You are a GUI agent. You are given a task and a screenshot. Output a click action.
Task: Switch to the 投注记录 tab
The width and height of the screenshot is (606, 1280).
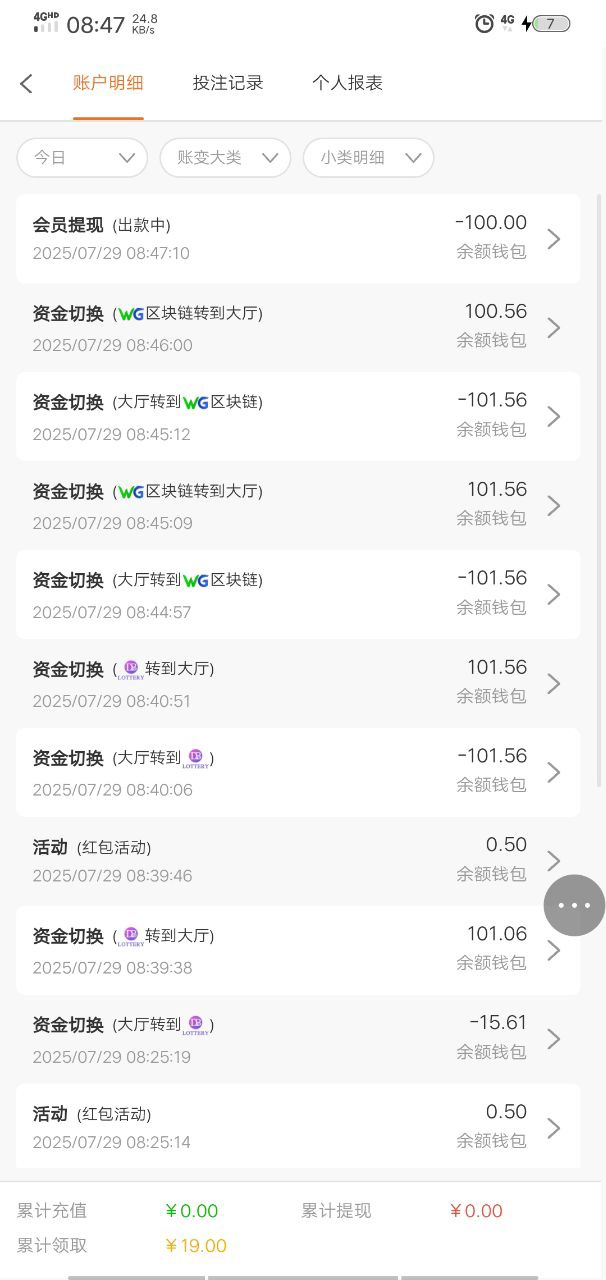228,83
